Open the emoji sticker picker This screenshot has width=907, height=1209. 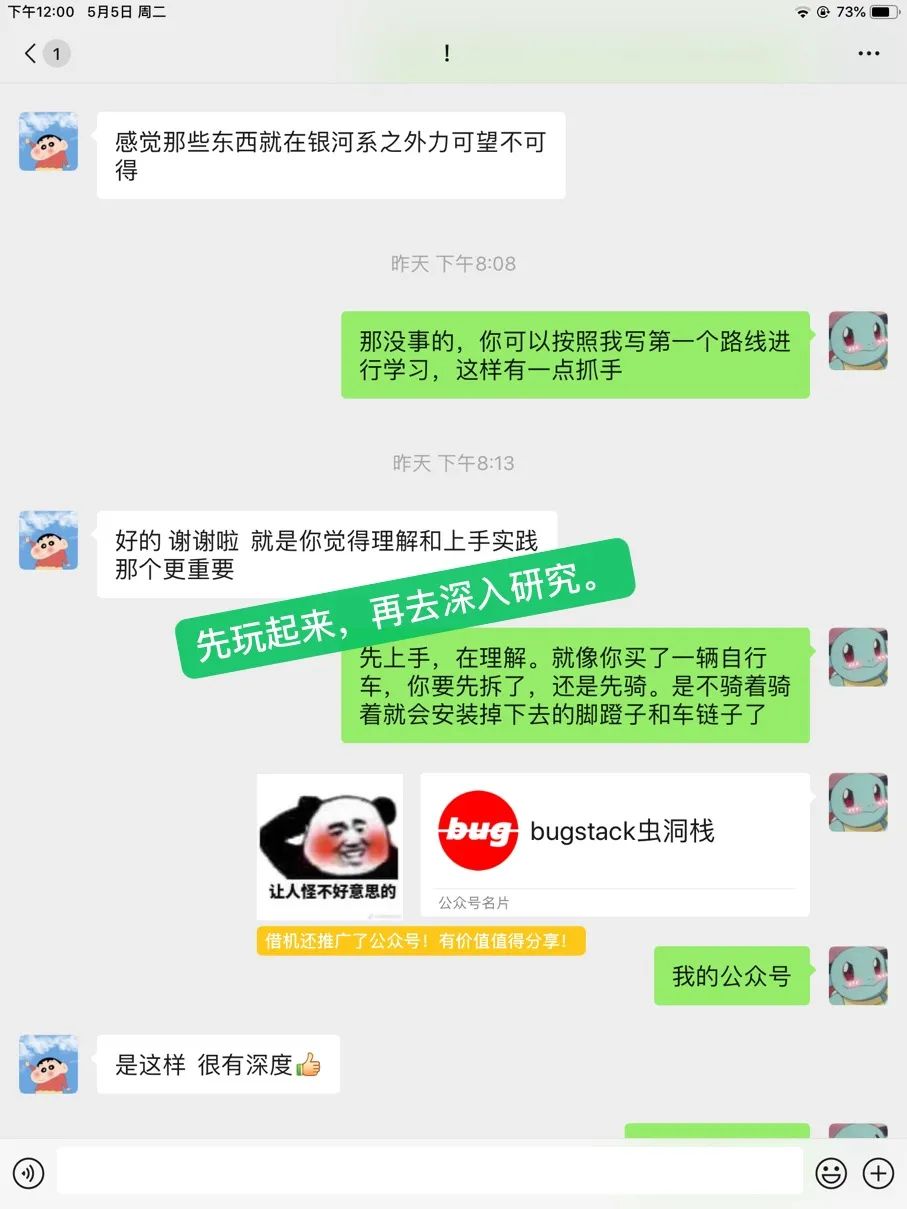point(831,1173)
